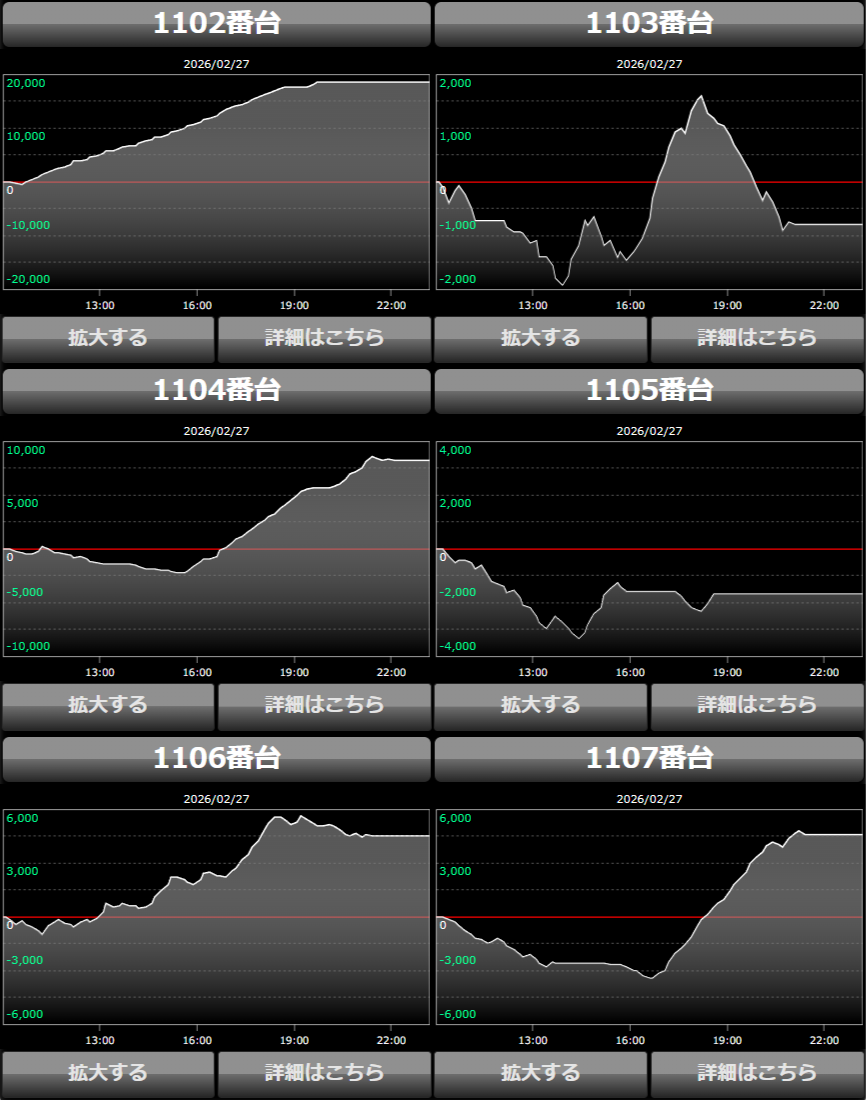Open details for machine 1102
Screen dimensions: 866x1100
coord(324,339)
